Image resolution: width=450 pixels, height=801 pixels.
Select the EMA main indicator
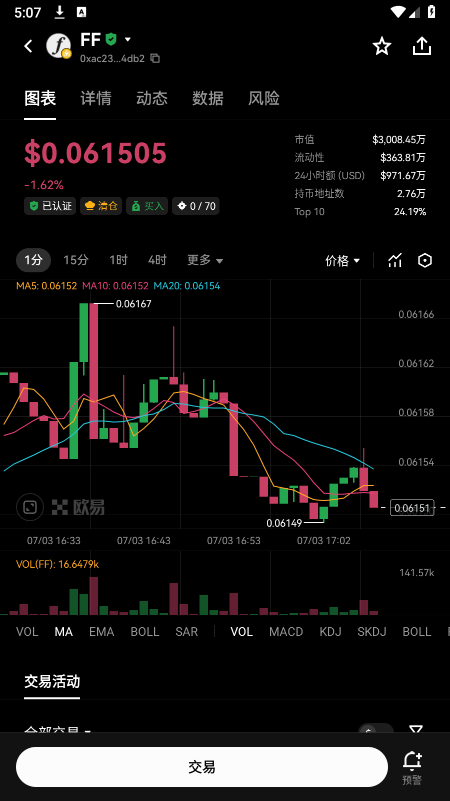coord(102,632)
